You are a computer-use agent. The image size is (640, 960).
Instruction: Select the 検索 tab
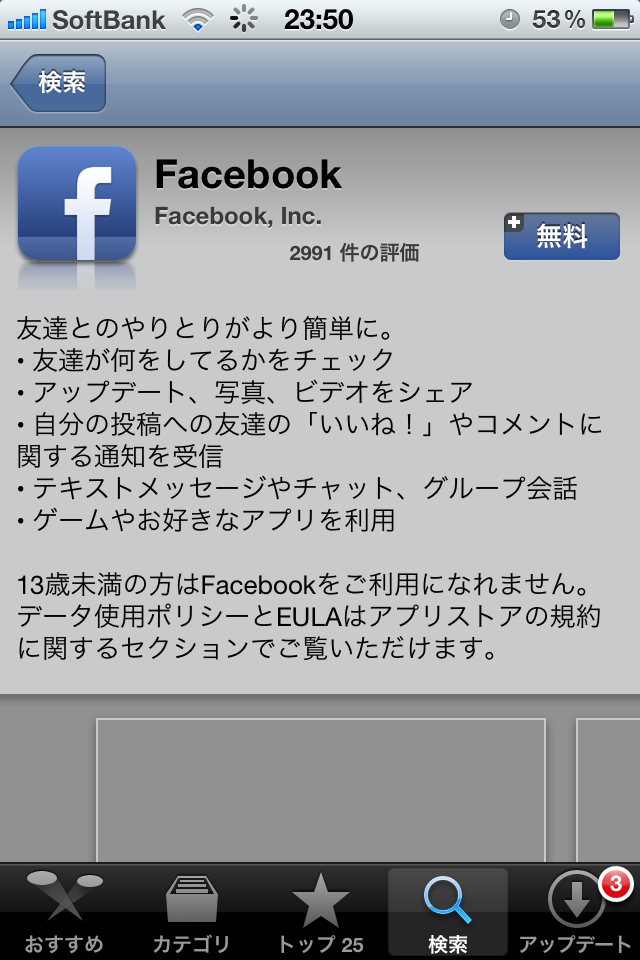point(447,912)
